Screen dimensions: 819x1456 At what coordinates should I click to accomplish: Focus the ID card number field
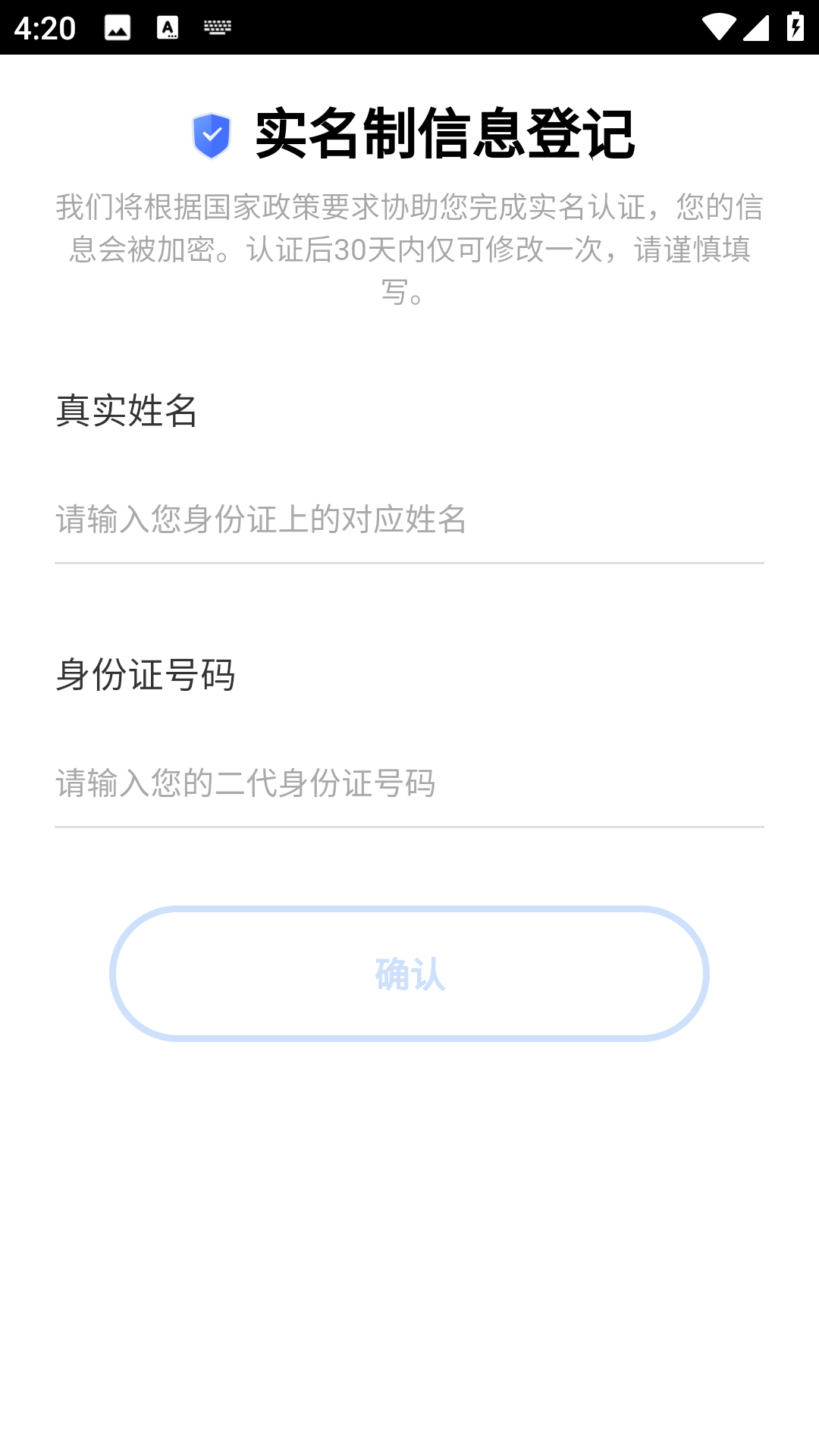409,783
